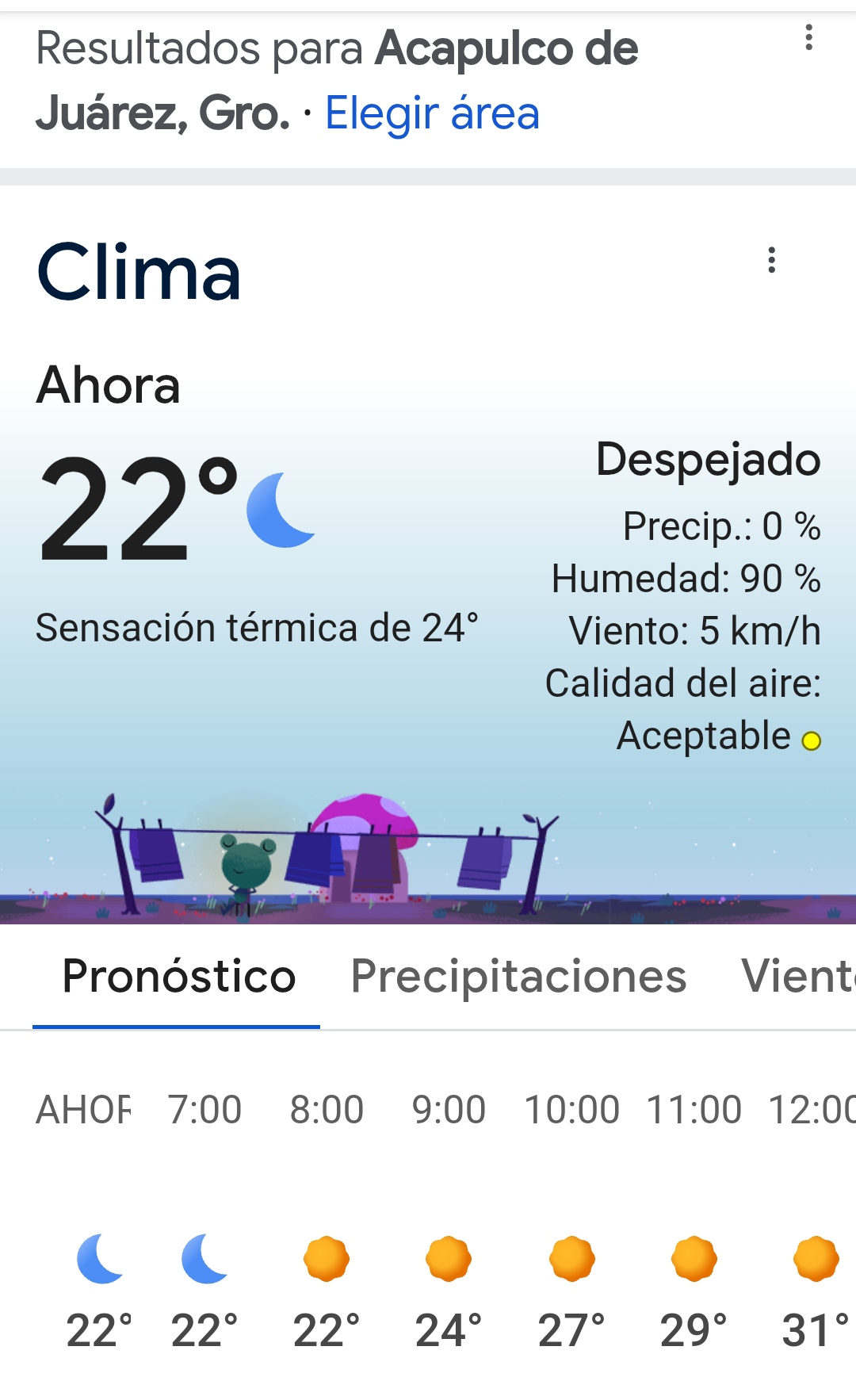The image size is (856, 1400).
Task: Switch to the Precipitaciones tab
Action: tap(518, 977)
